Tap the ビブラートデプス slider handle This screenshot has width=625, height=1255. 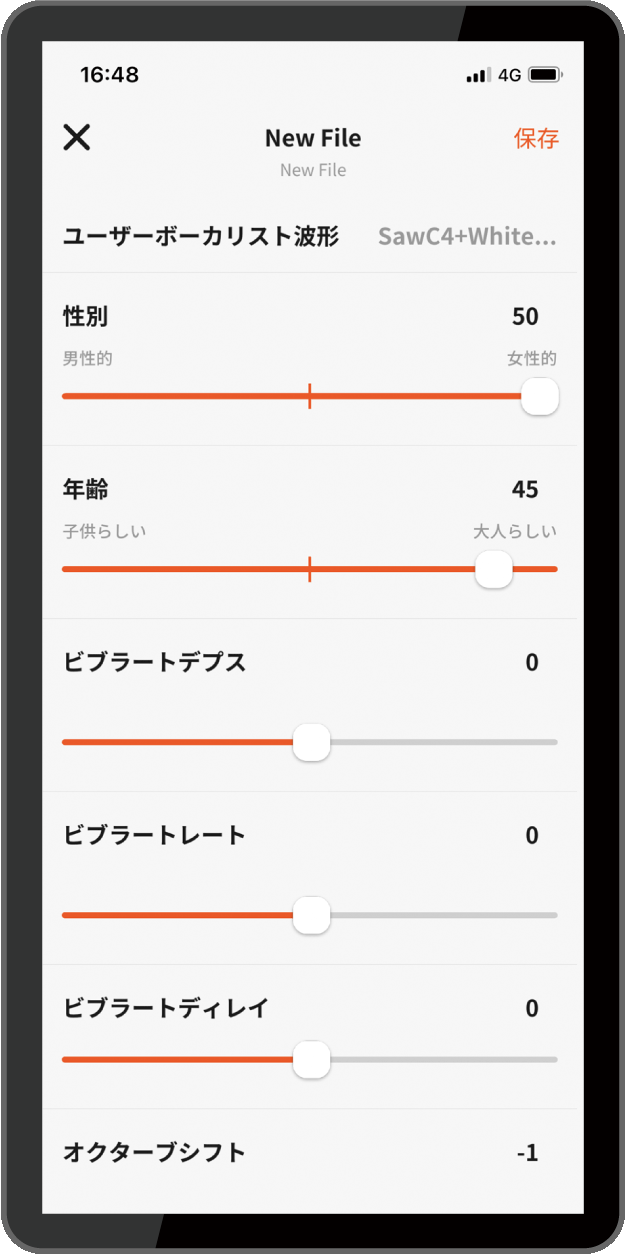(311, 743)
